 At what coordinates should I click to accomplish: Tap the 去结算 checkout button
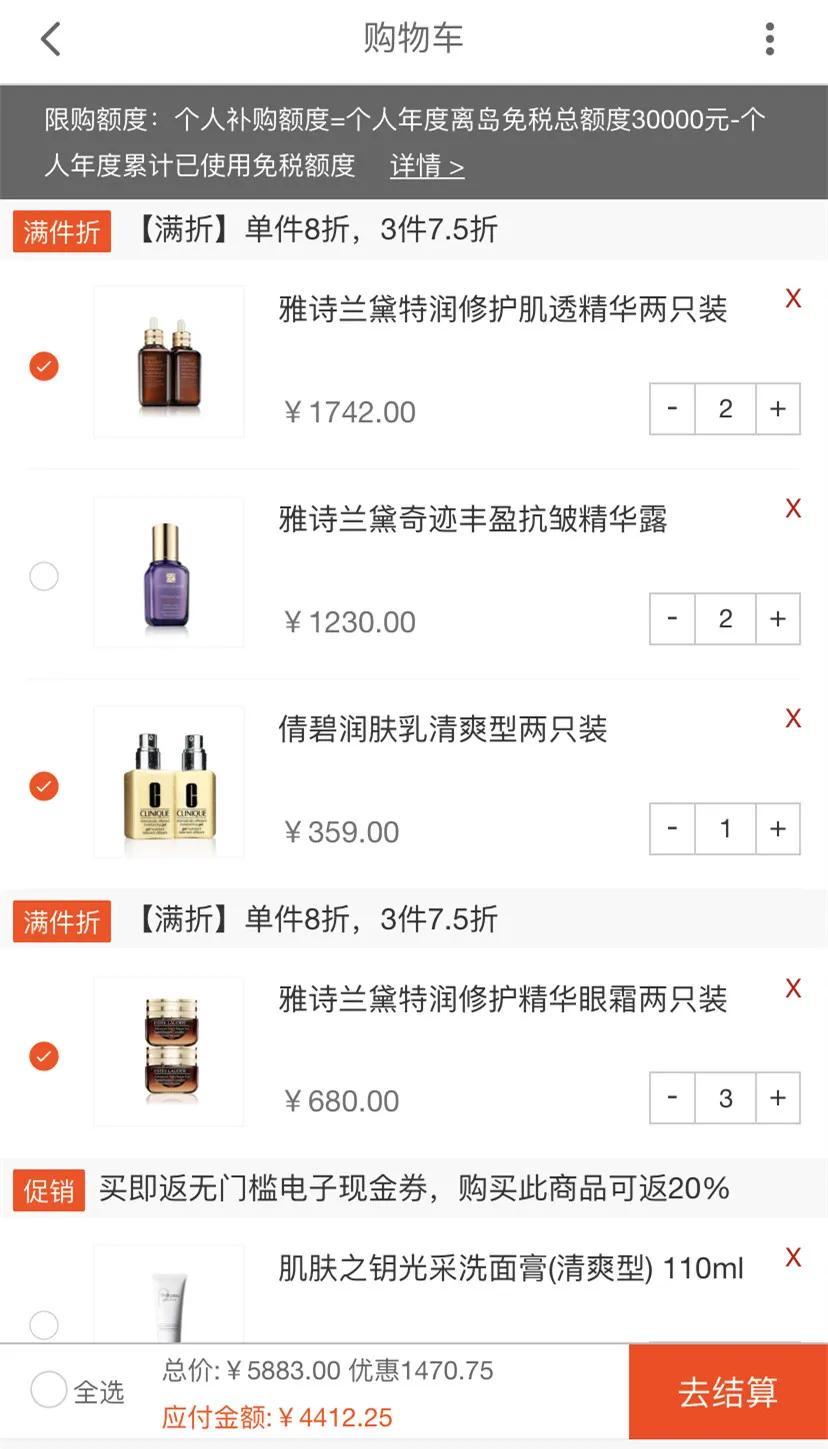(727, 1391)
